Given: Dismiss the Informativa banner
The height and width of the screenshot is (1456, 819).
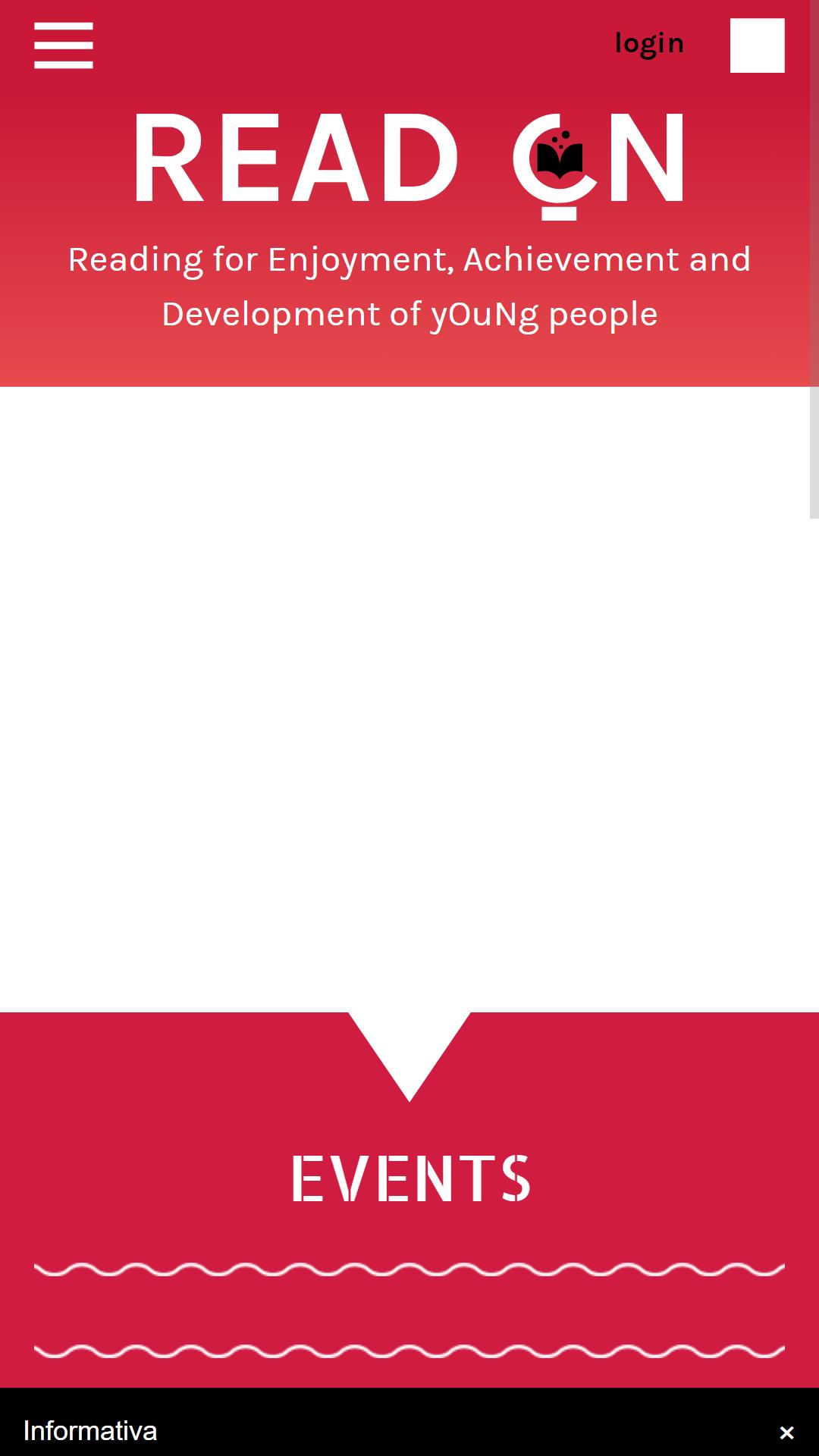Looking at the screenshot, I should click(x=786, y=1432).
